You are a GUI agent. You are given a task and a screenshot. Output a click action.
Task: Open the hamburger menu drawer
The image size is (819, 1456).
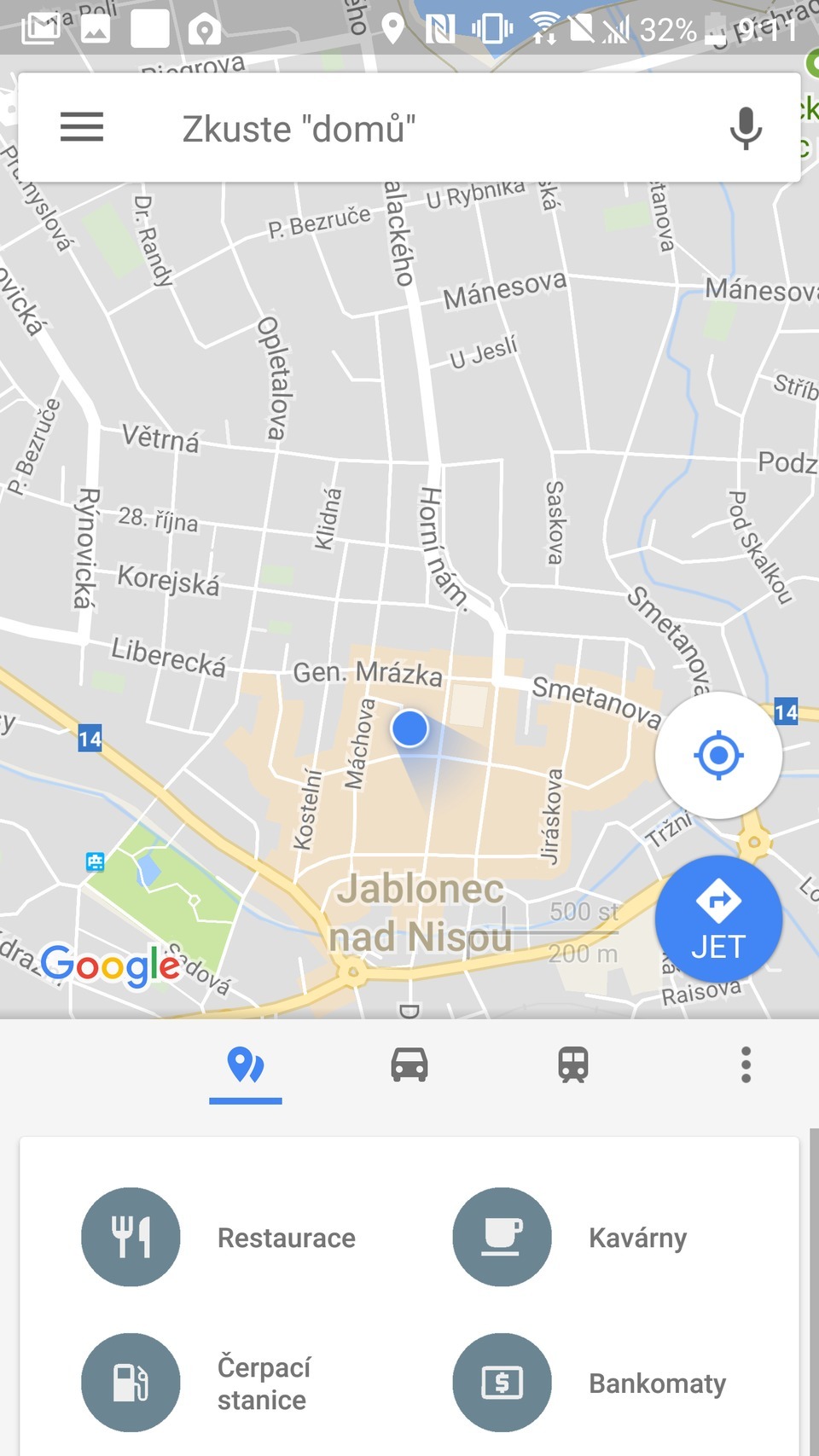[82, 128]
